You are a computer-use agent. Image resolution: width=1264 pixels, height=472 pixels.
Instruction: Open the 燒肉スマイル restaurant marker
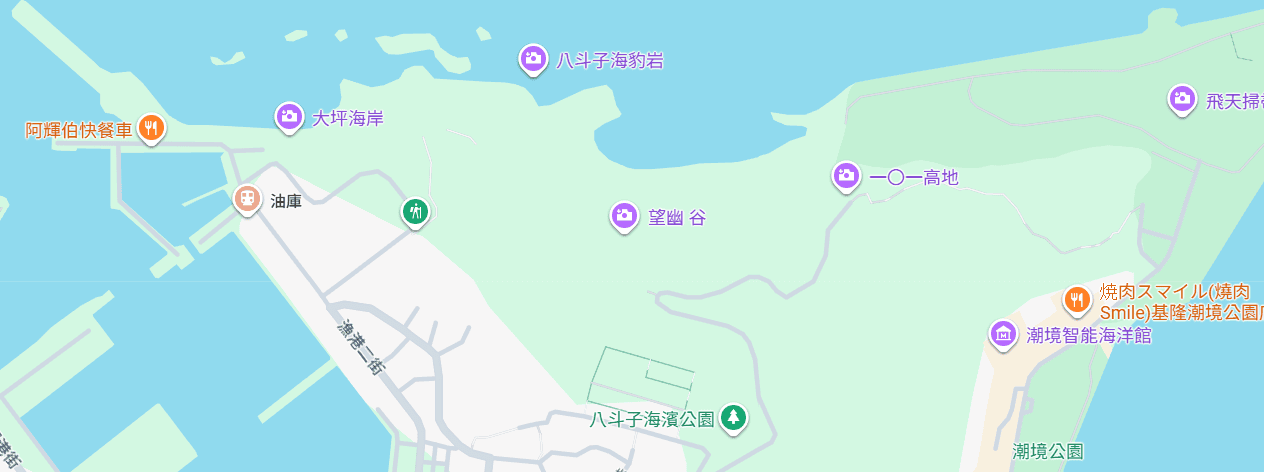pyautogui.click(x=1076, y=299)
